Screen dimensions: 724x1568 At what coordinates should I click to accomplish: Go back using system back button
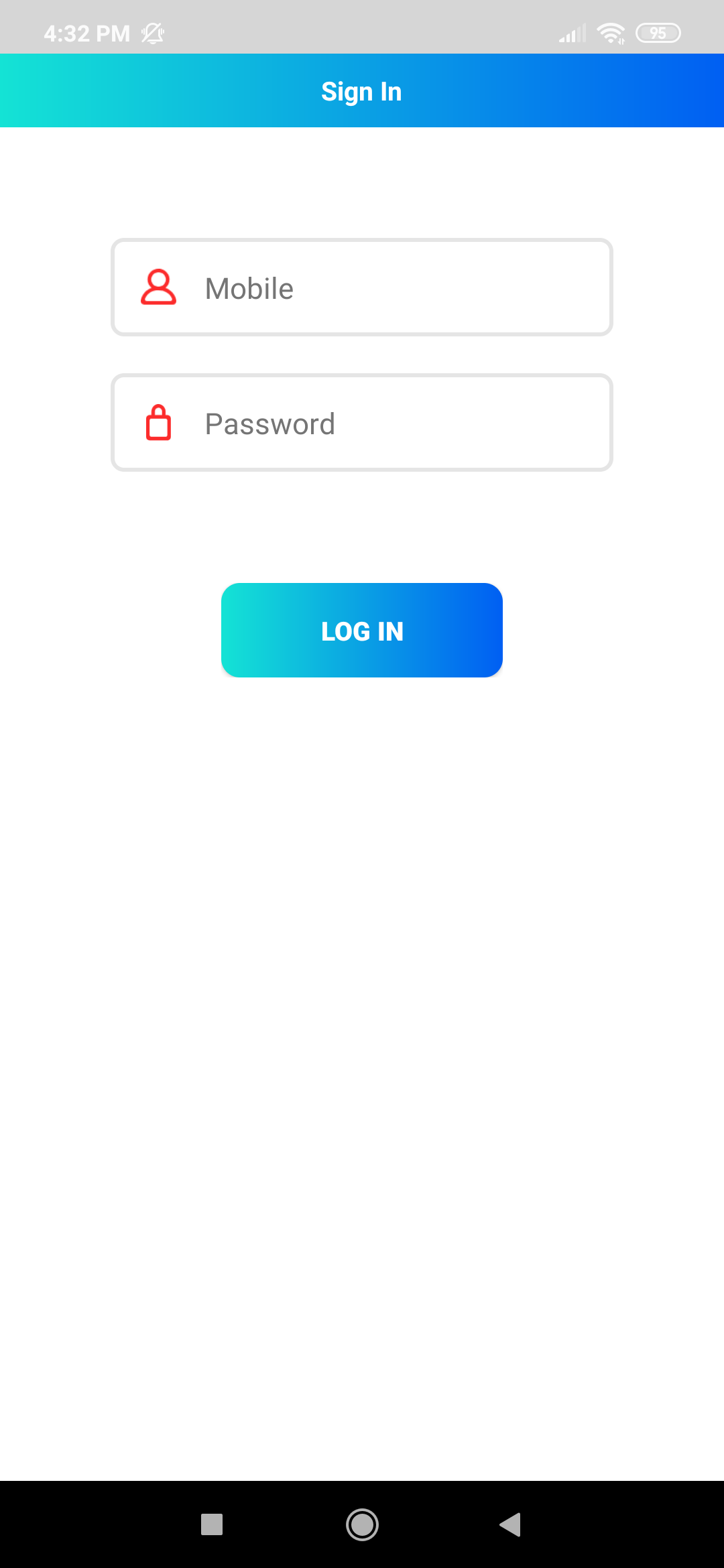(511, 1524)
